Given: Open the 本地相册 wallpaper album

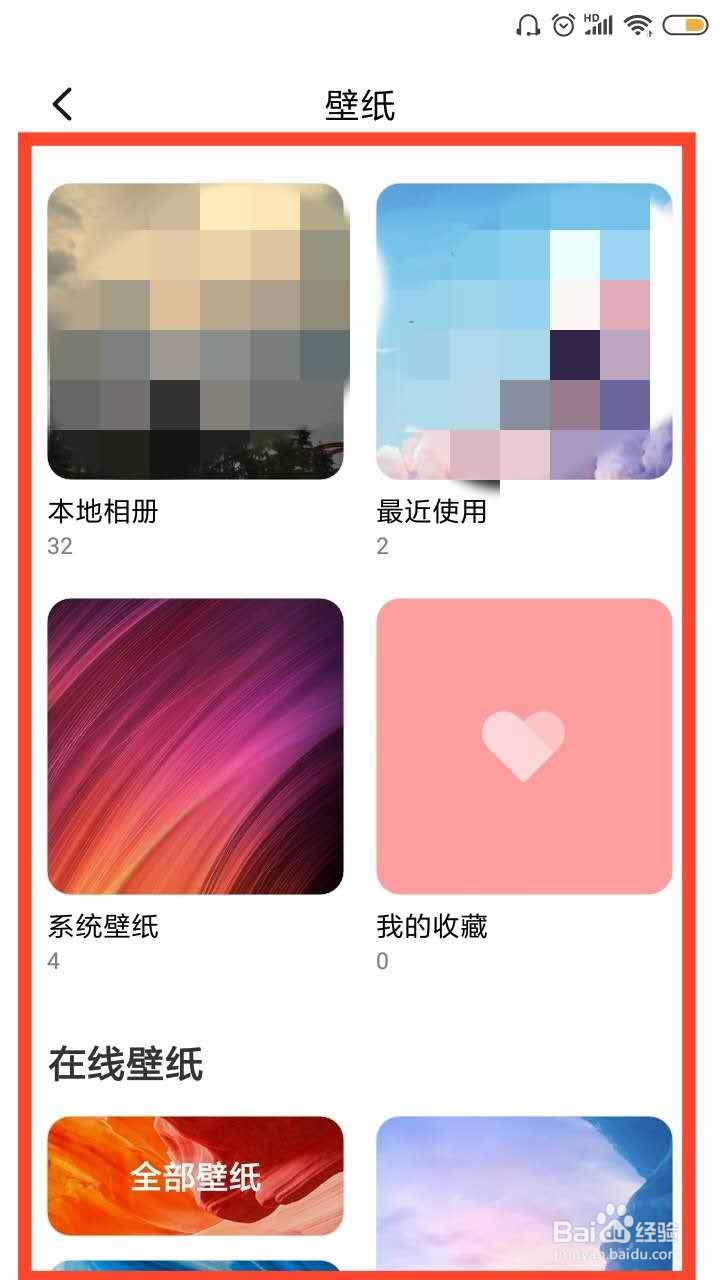Looking at the screenshot, I should pyautogui.click(x=194, y=332).
